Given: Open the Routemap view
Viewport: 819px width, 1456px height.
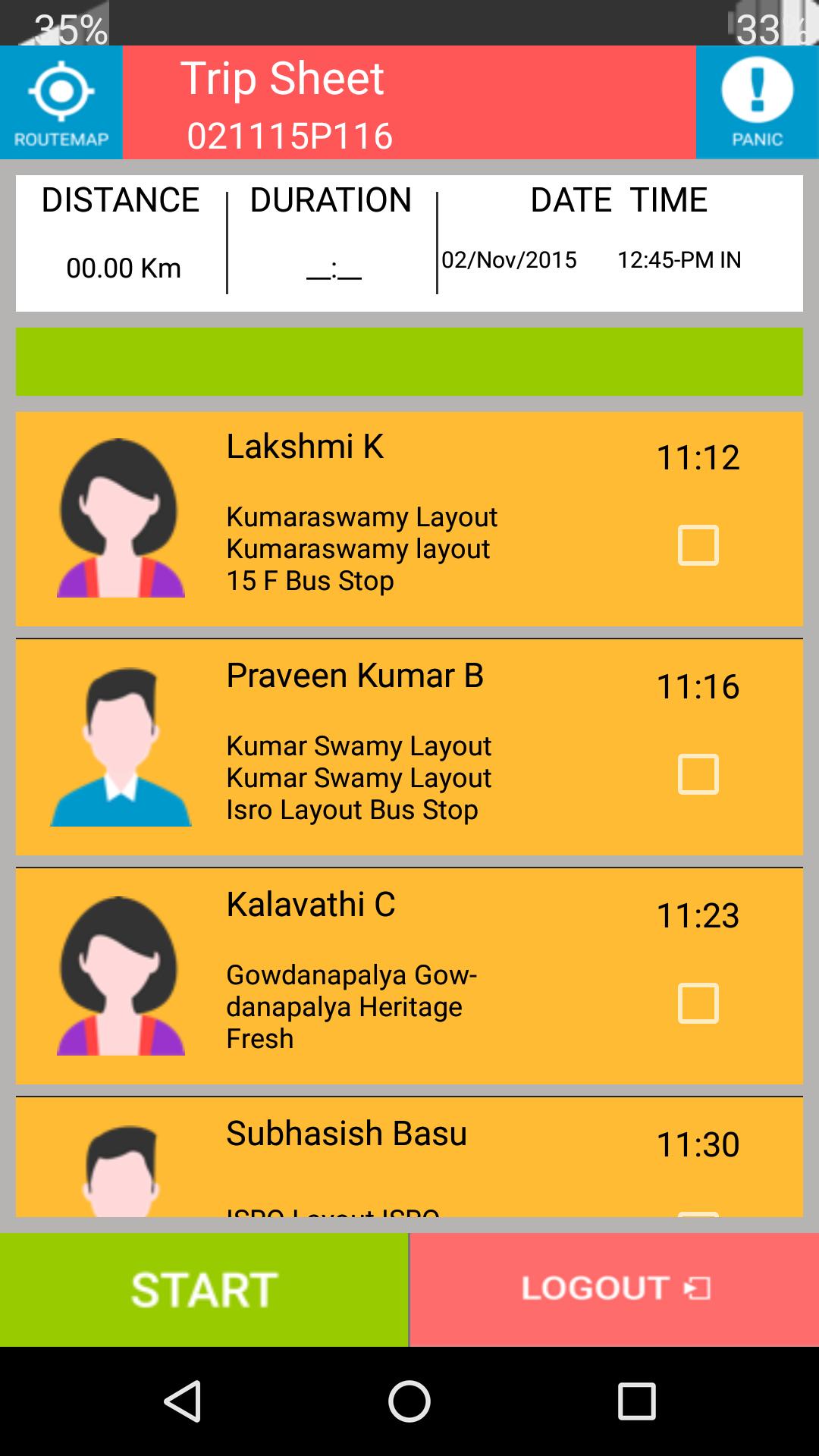Looking at the screenshot, I should (x=61, y=102).
